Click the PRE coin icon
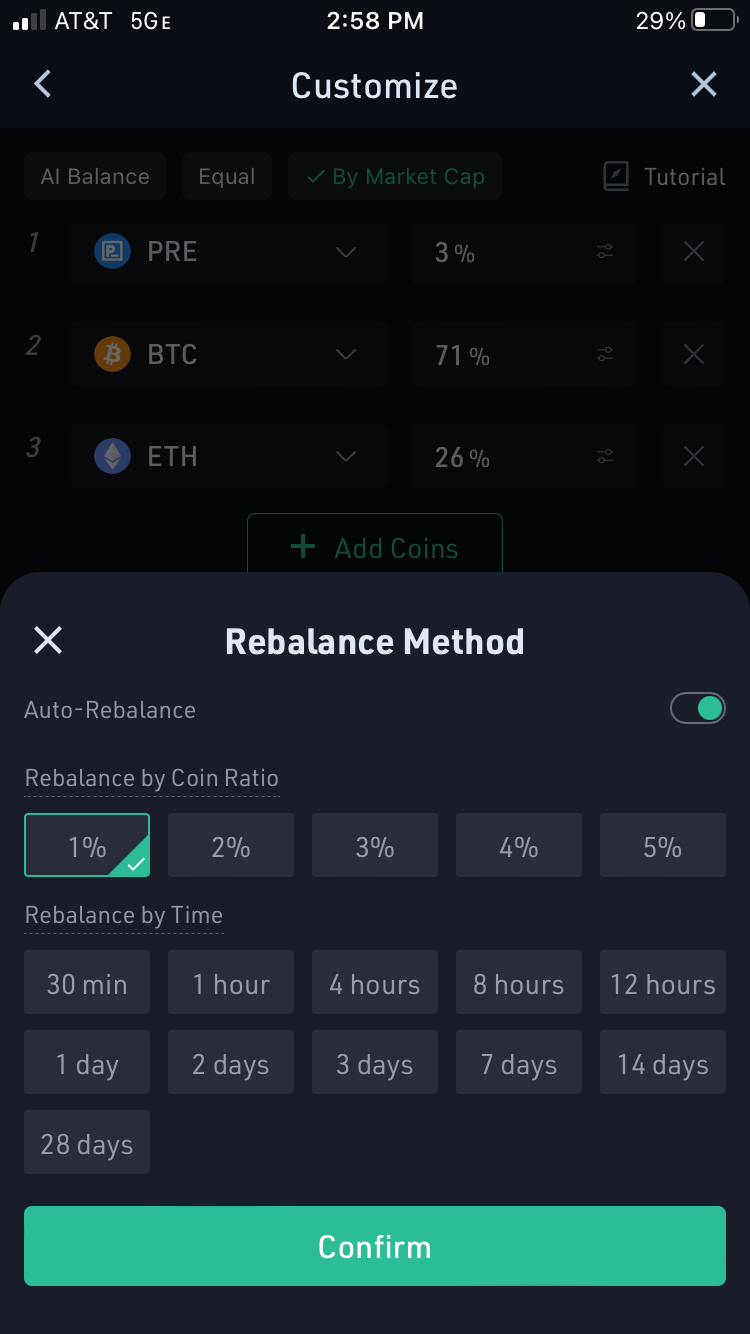The width and height of the screenshot is (750, 1334). [x=111, y=251]
